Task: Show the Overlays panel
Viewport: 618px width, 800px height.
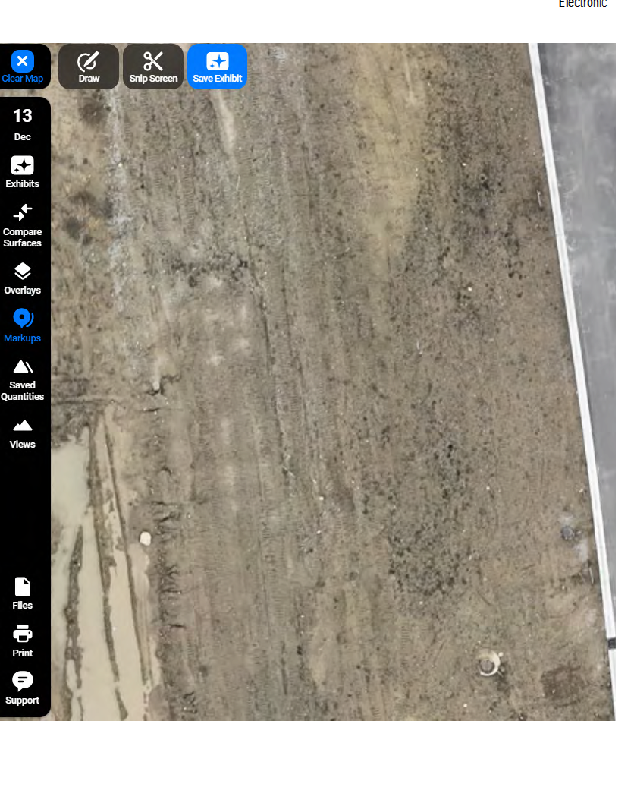Action: click(22, 279)
